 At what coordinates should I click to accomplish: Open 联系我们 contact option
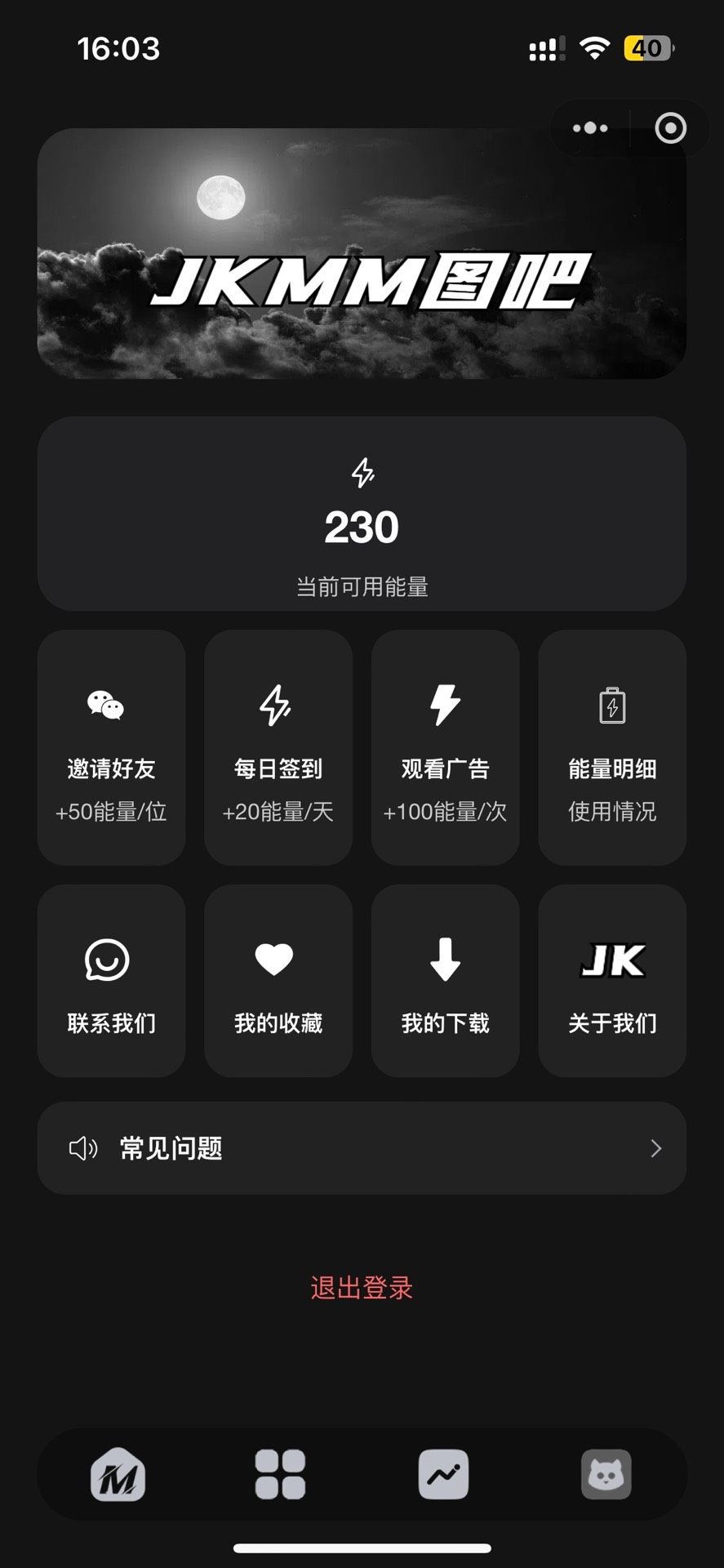[x=111, y=981]
